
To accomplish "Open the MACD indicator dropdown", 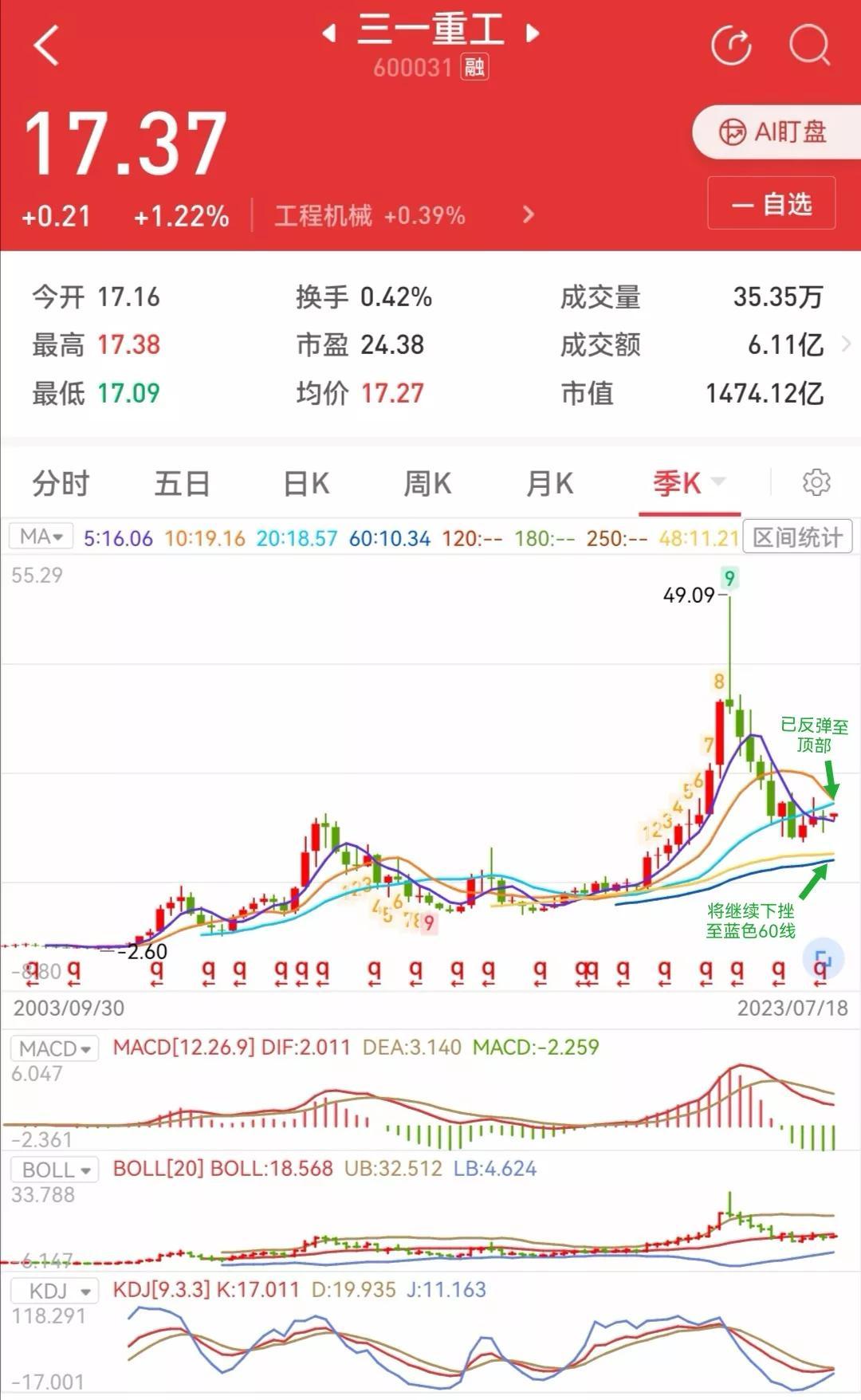I will (x=56, y=1048).
